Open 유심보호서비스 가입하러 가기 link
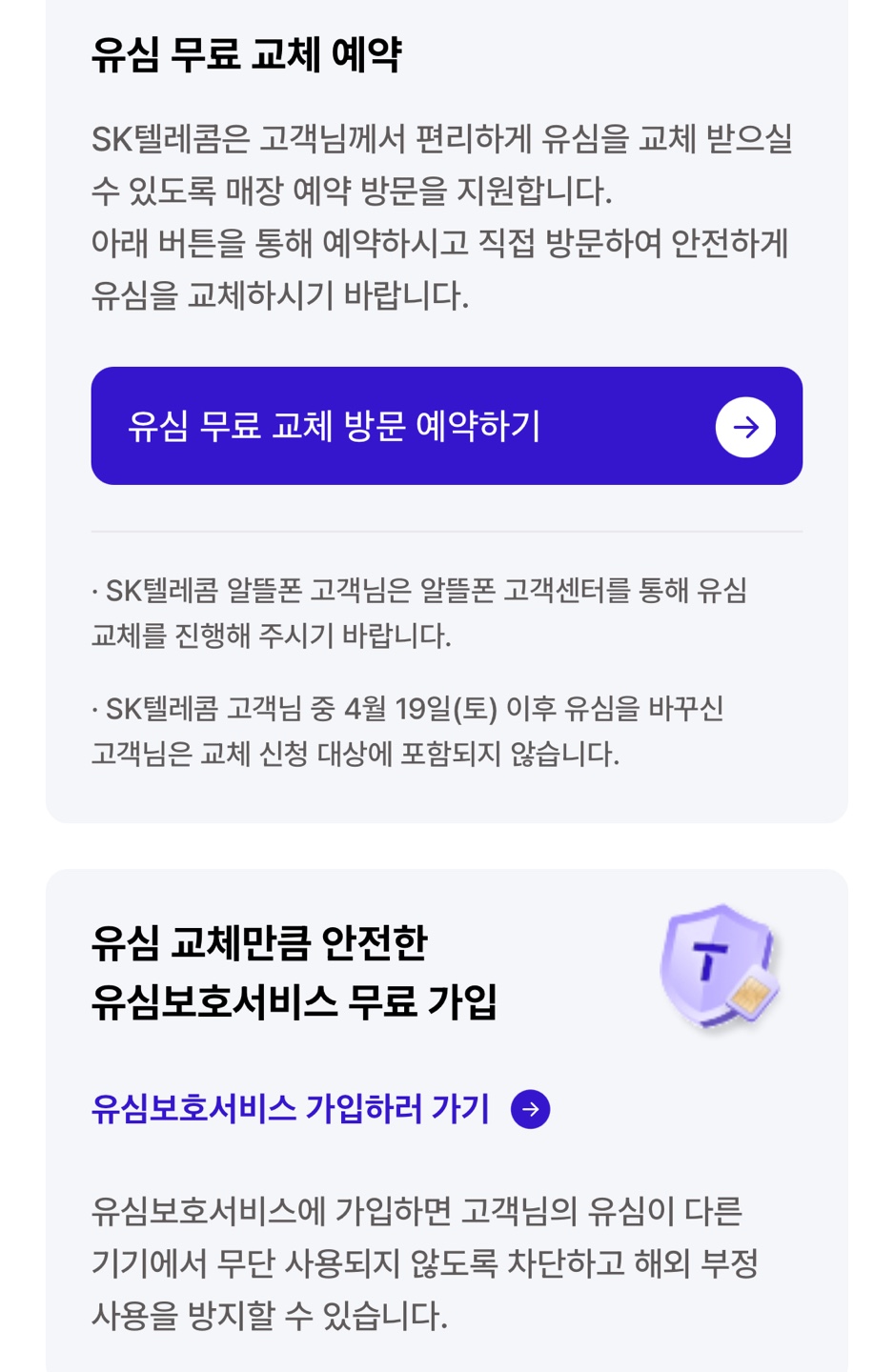 coord(289,1106)
